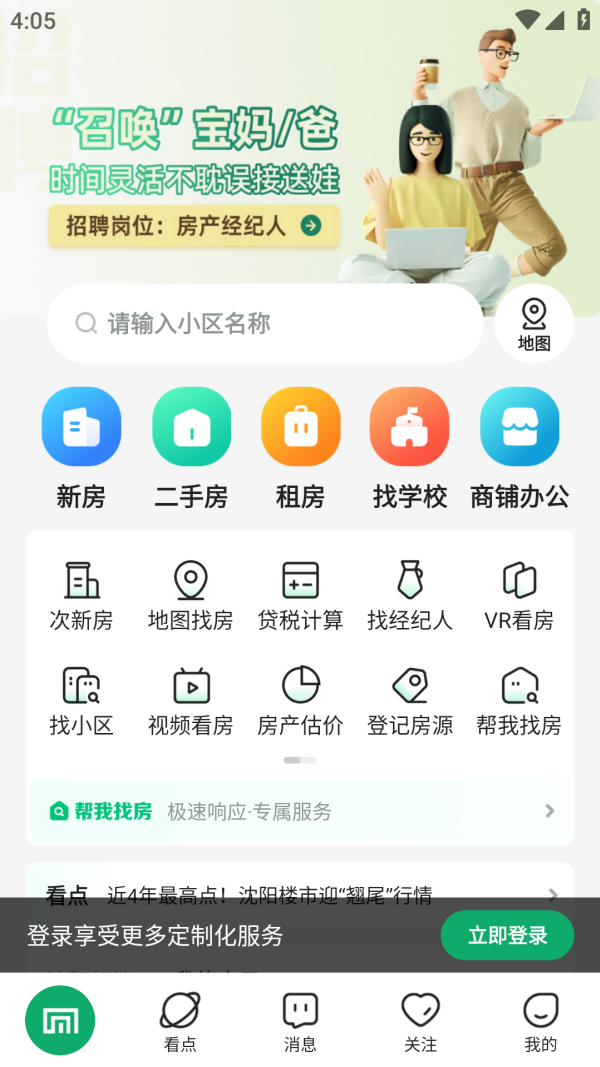
Task: Select the 二手房 category
Action: point(191,448)
